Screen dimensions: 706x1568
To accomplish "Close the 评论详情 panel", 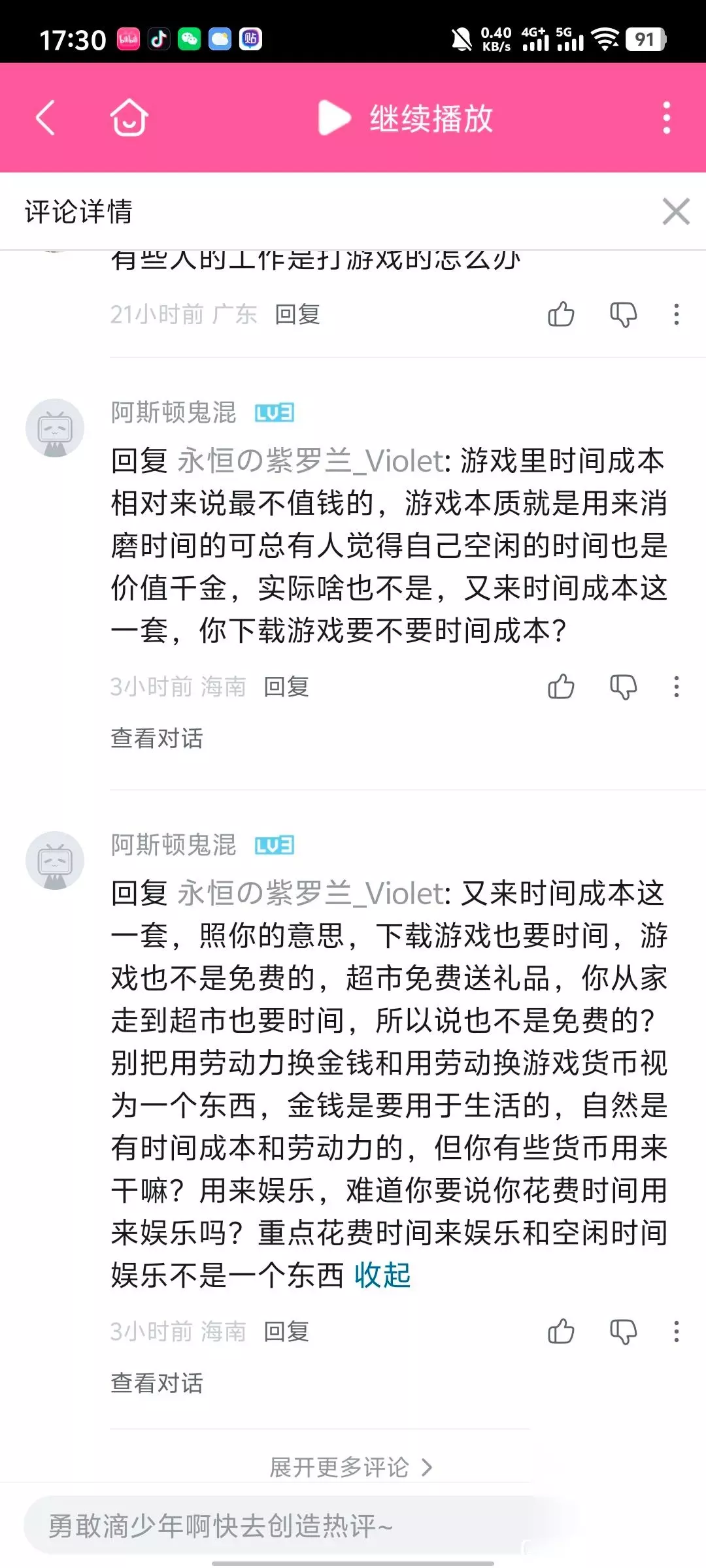I will pos(676,212).
